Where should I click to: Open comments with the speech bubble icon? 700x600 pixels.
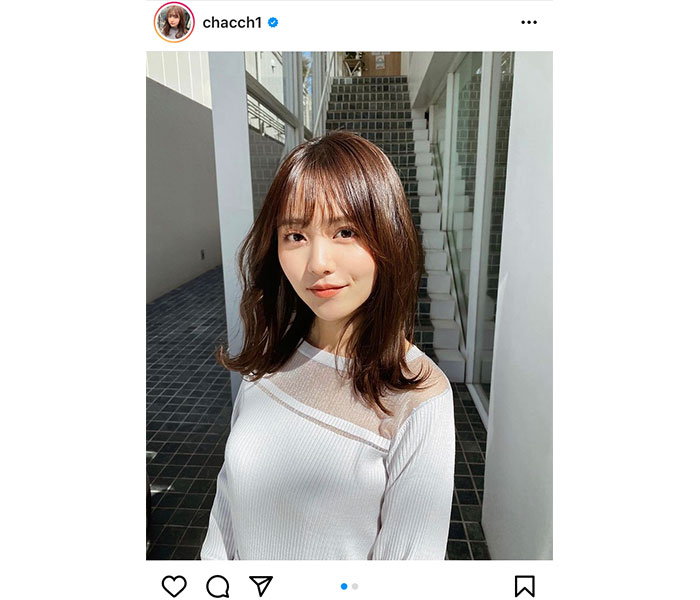coord(218,586)
